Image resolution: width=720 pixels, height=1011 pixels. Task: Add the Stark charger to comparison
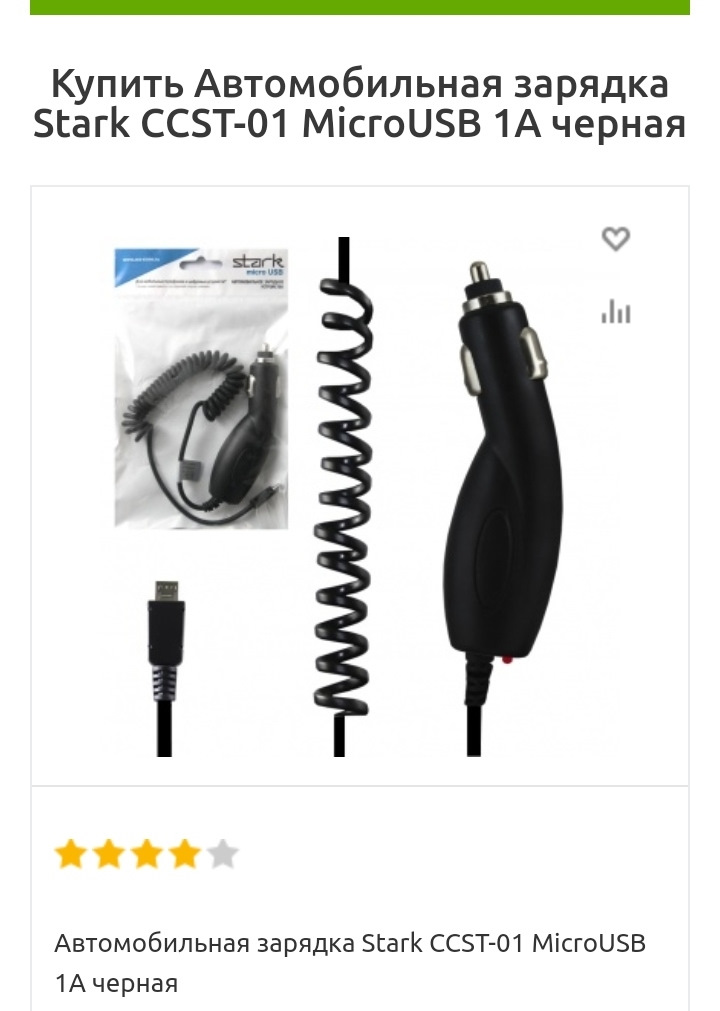(615, 312)
